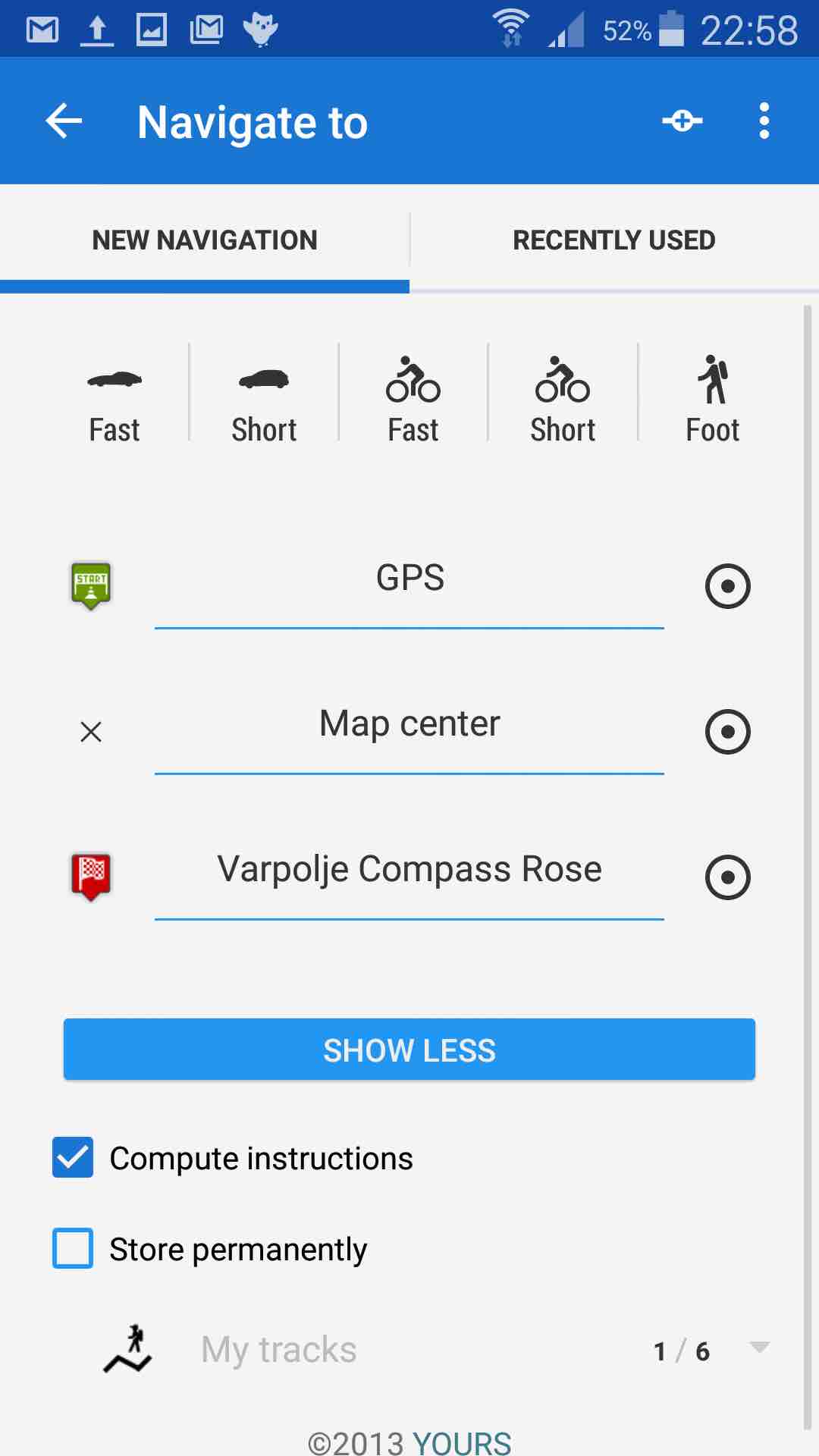Uncheck Compute instructions
This screenshot has height=1456, width=819.
click(x=73, y=1157)
